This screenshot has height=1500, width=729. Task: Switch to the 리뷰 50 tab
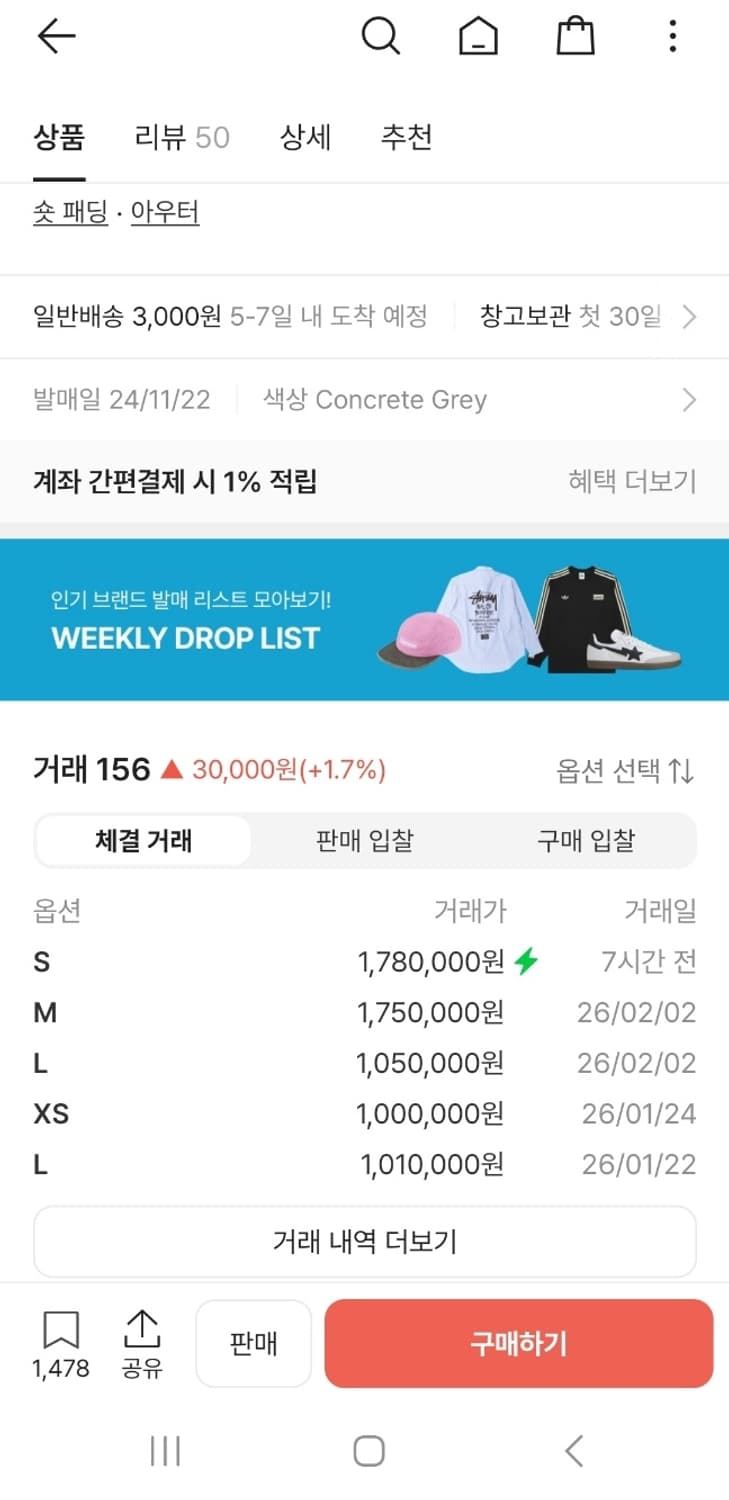point(181,138)
